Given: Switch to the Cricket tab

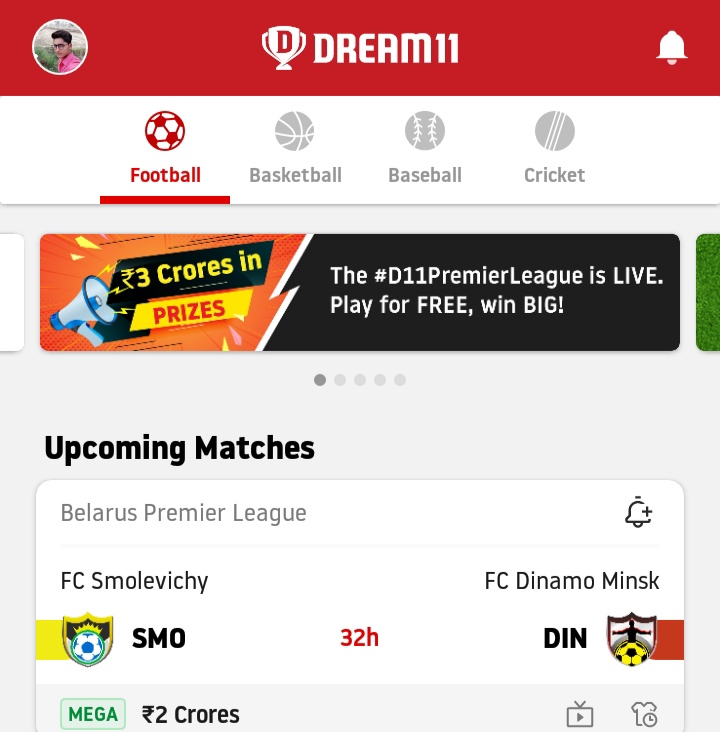Looking at the screenshot, I should click(x=554, y=150).
